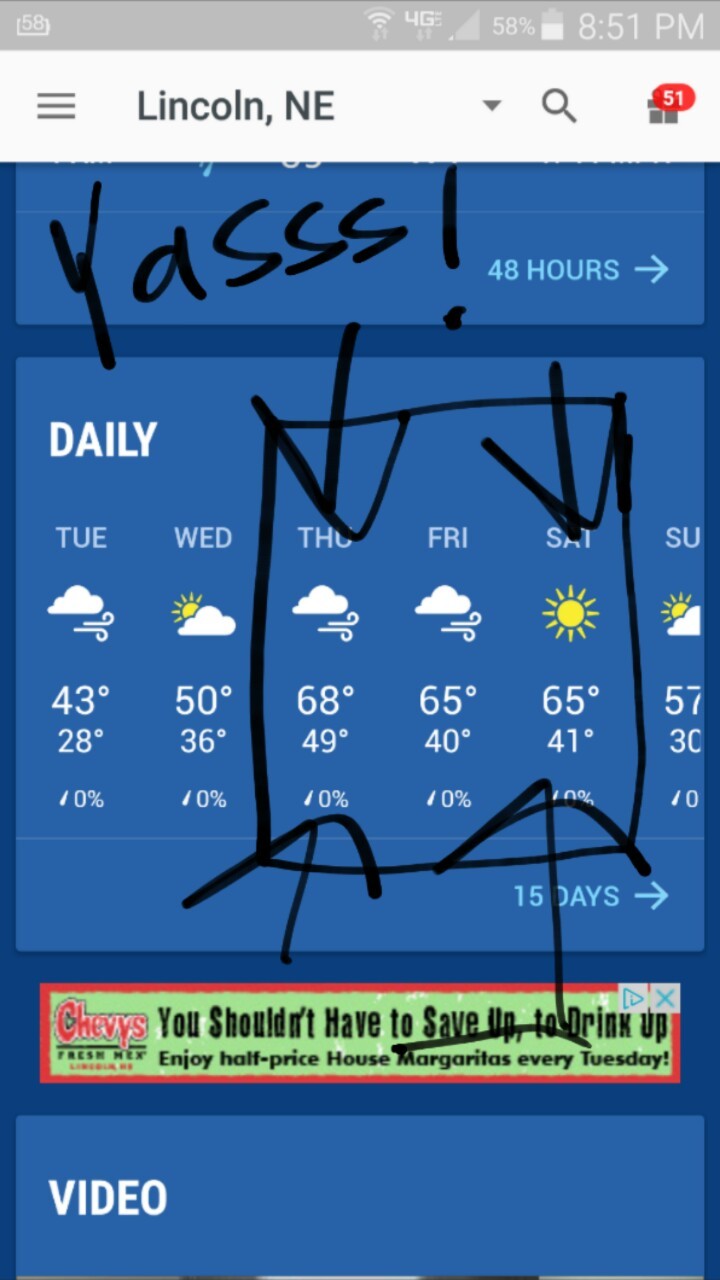Tap the AdChoices info icon
Image resolution: width=720 pixels, height=1280 pixels.
634,998
